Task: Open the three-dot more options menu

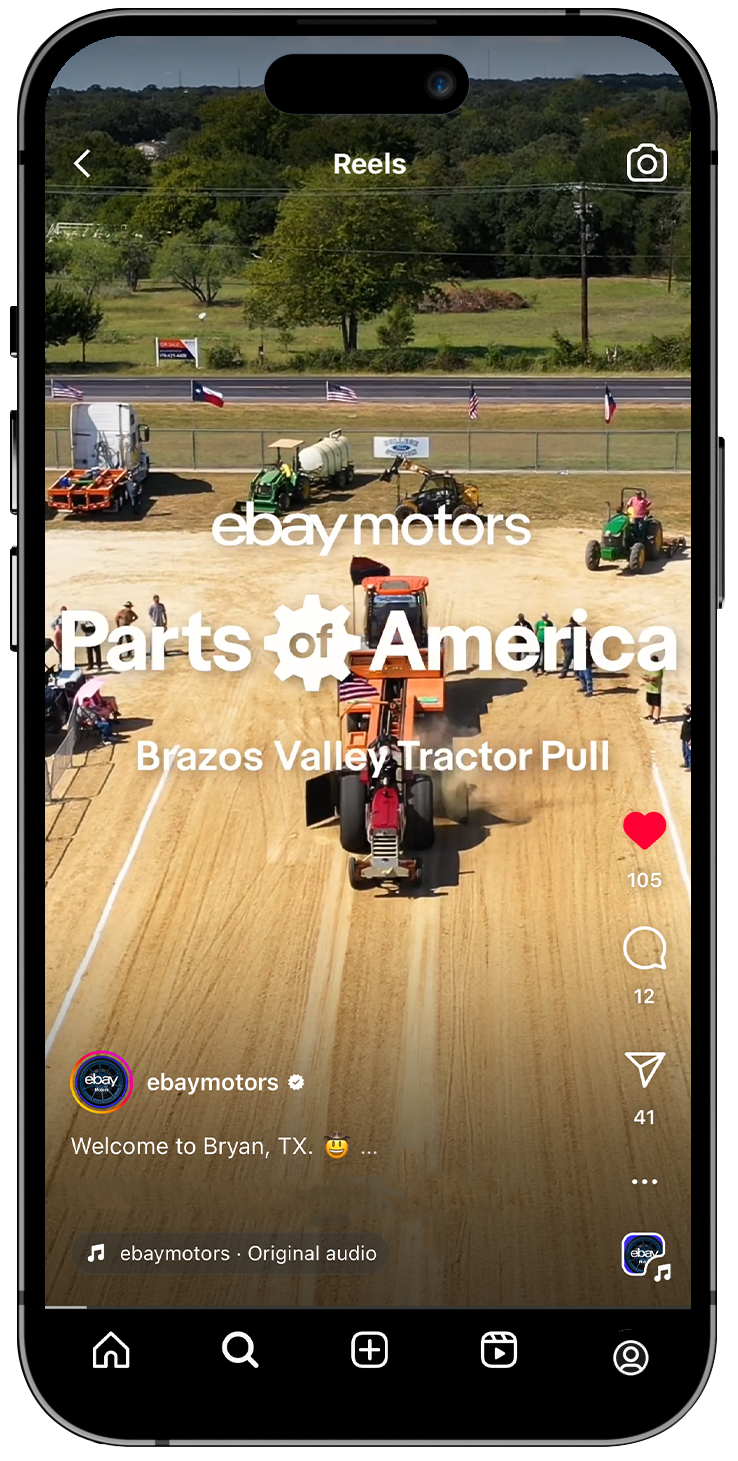Action: 645,1182
